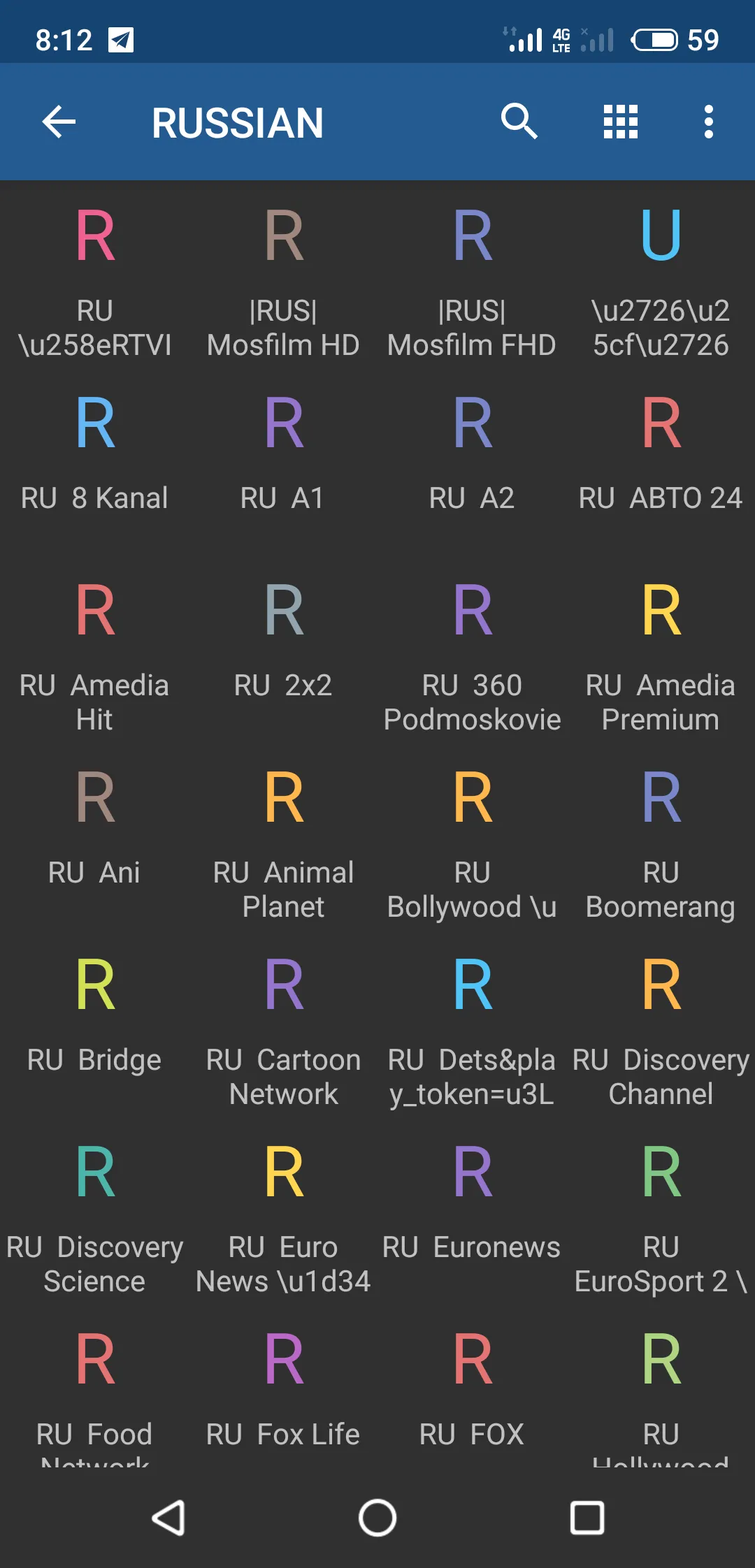Open the RU Fox Life channel

(x=283, y=1391)
